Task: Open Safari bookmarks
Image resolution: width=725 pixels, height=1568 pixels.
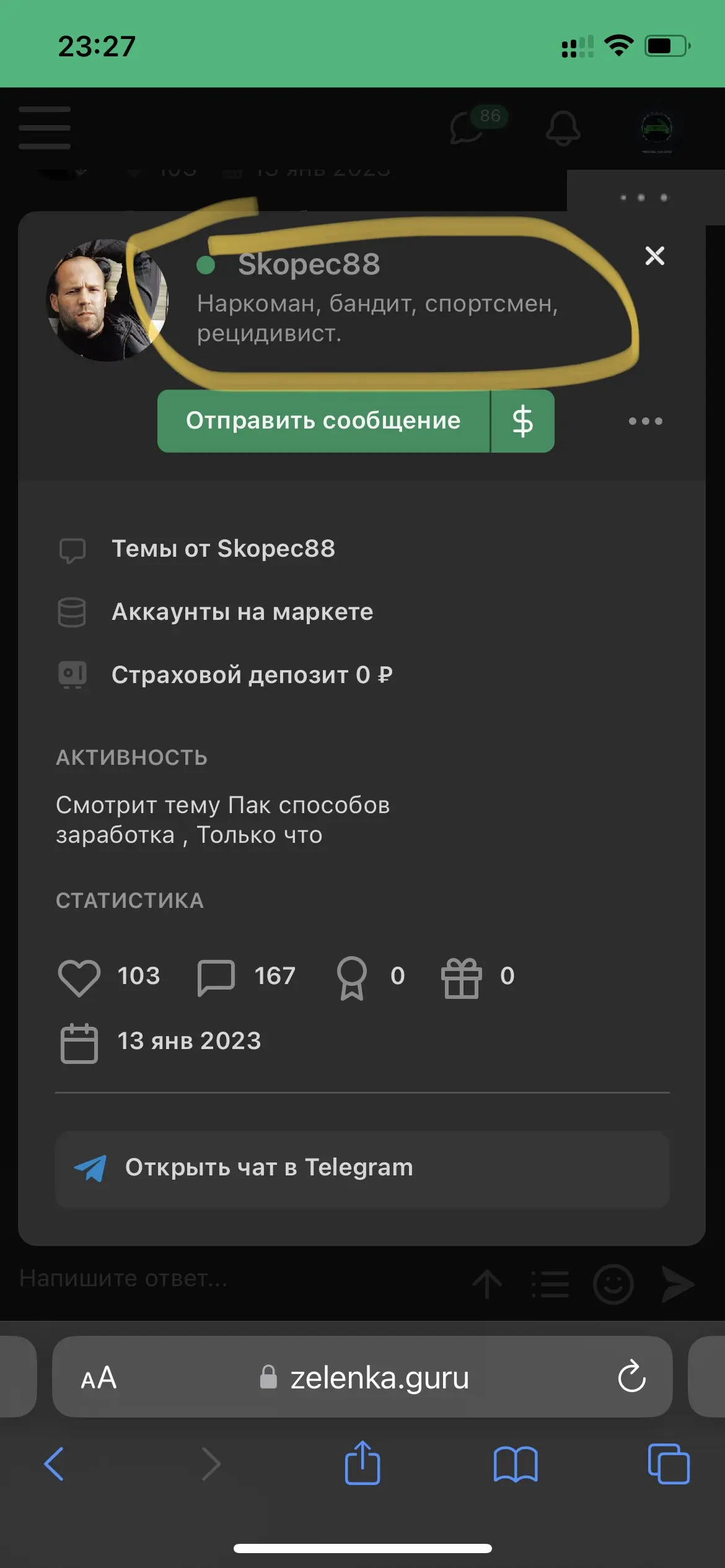Action: click(x=516, y=1464)
